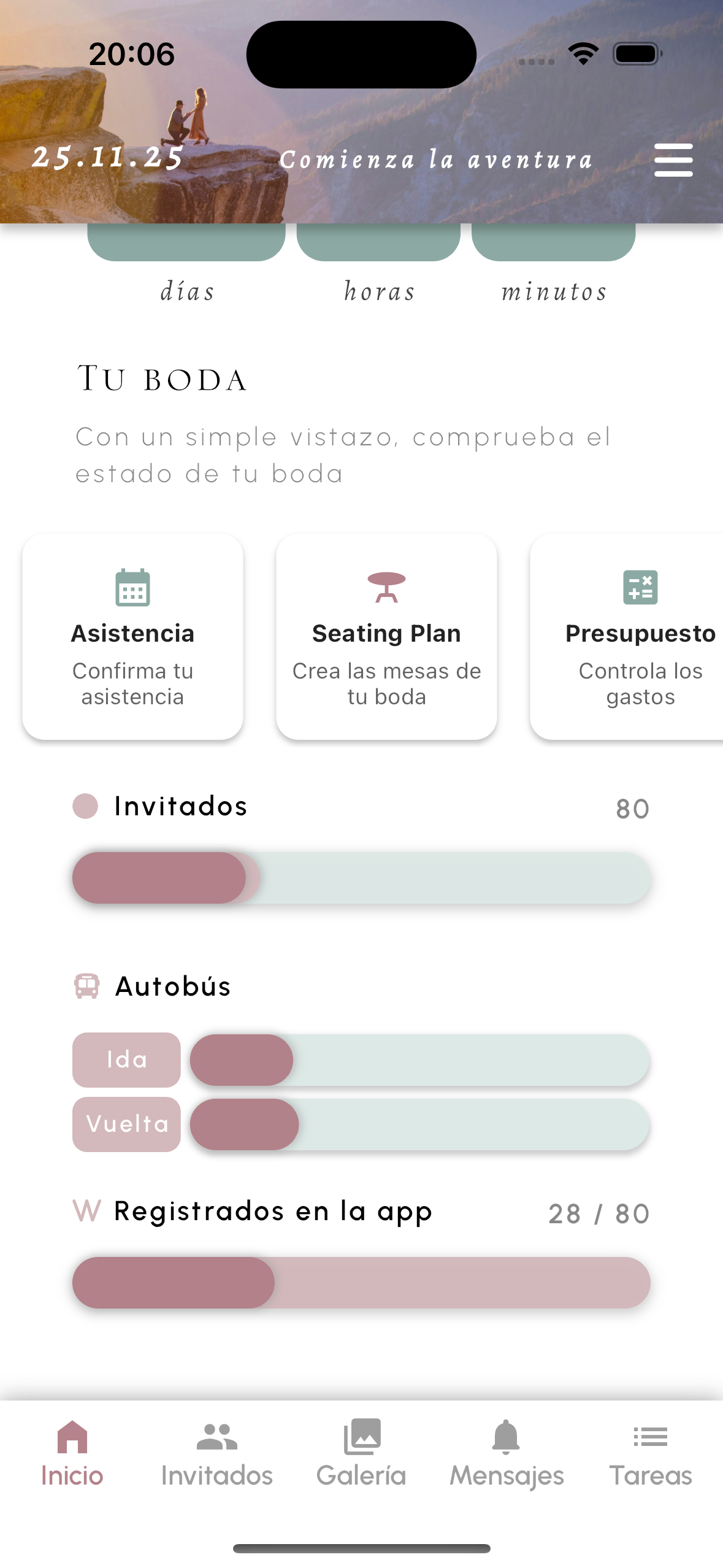Switch to the Invitados tab

click(x=216, y=1453)
